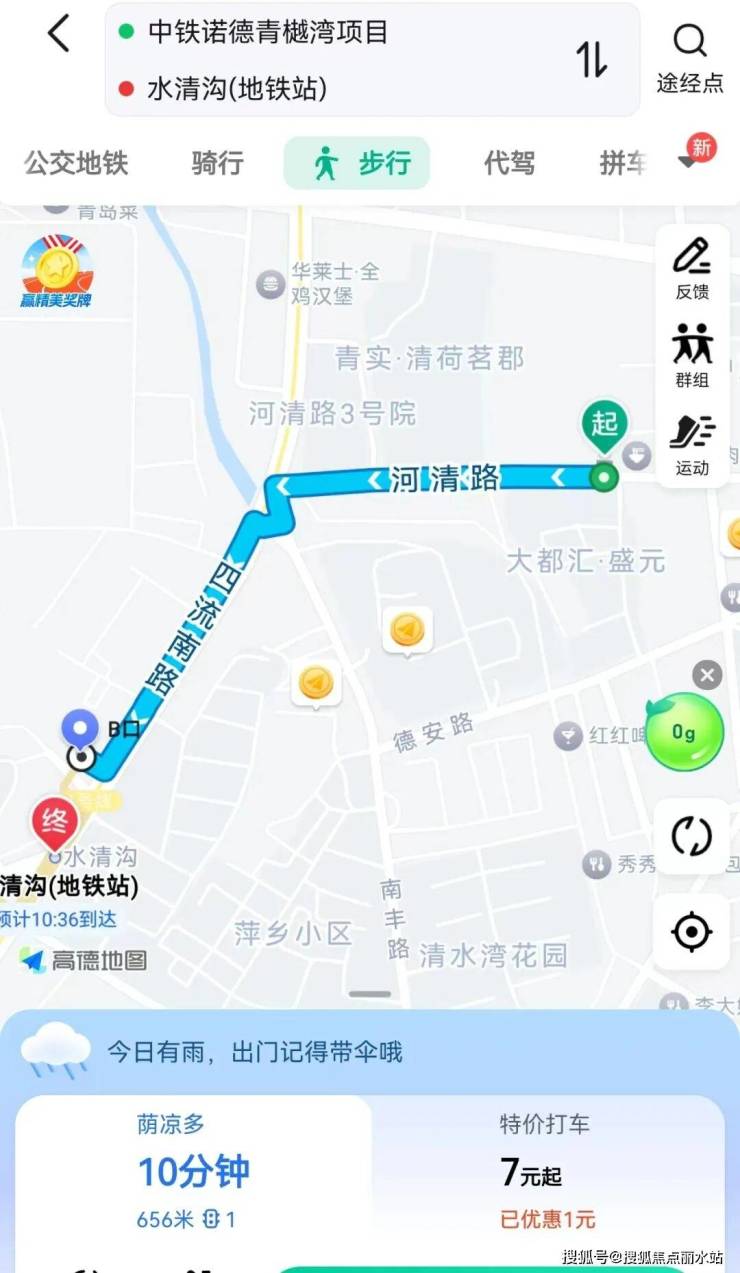The width and height of the screenshot is (740, 1273).
Task: Switch to the 骑行 tab
Action: (x=217, y=163)
